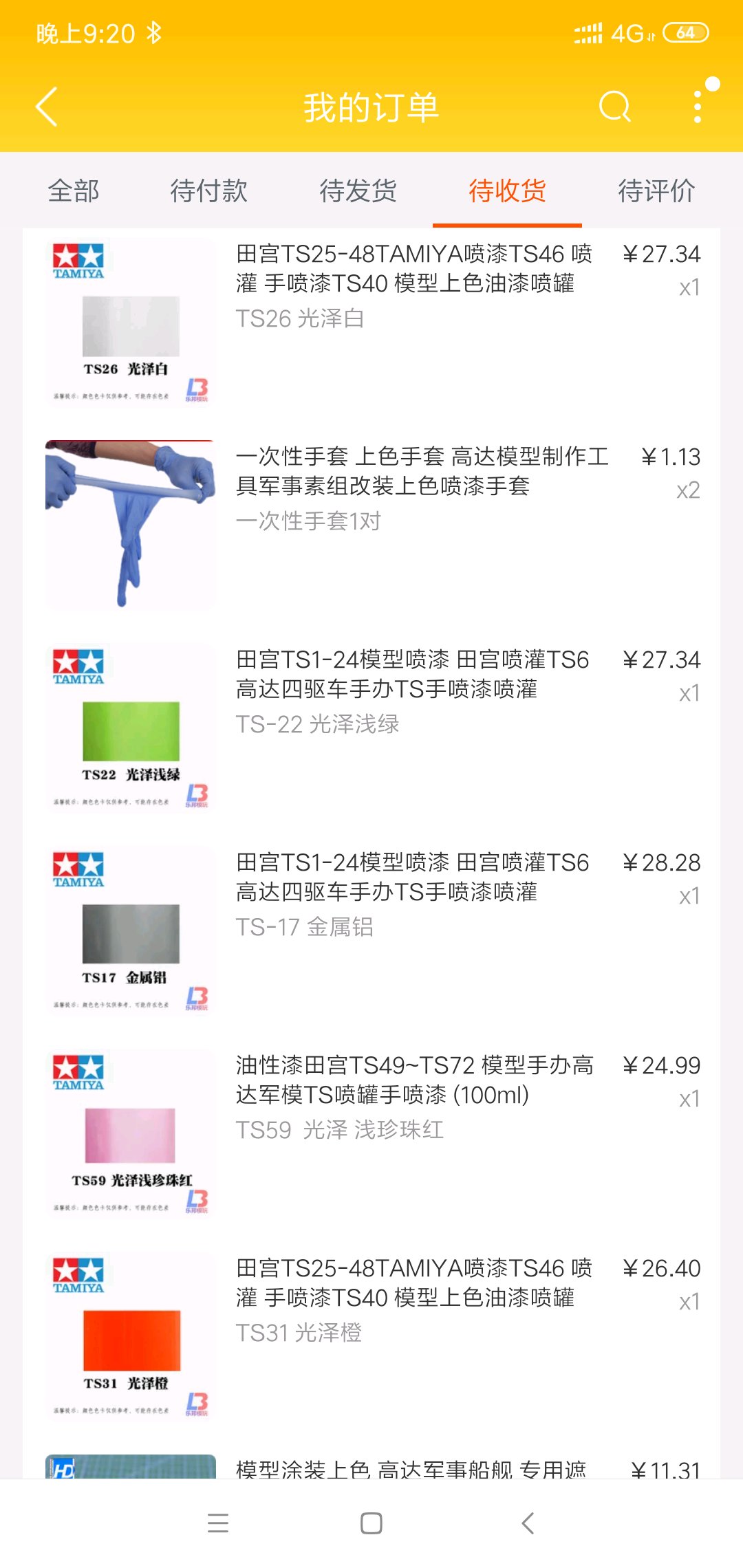743x1568 pixels.
Task: Open the TS26 光泽白 order item
Action: (371, 322)
